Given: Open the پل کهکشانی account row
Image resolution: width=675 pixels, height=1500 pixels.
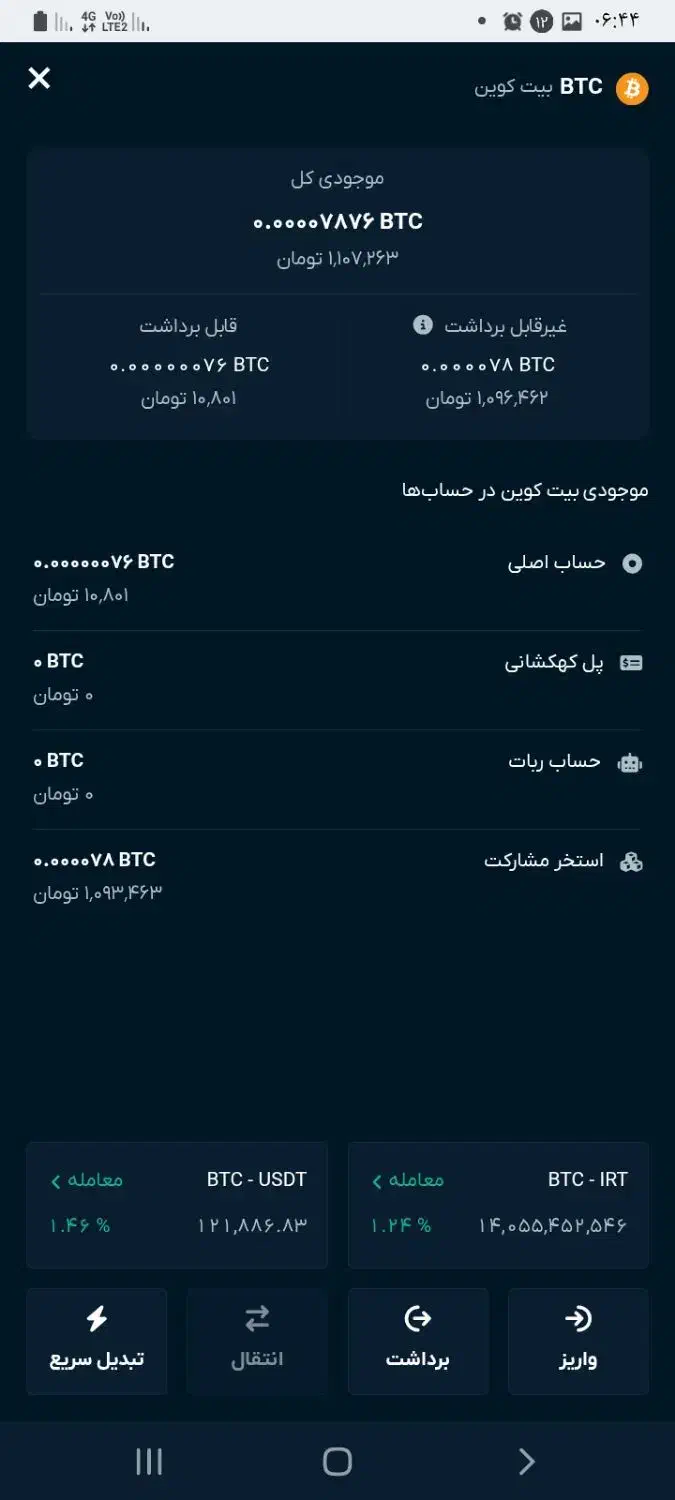Looking at the screenshot, I should pos(337,678).
